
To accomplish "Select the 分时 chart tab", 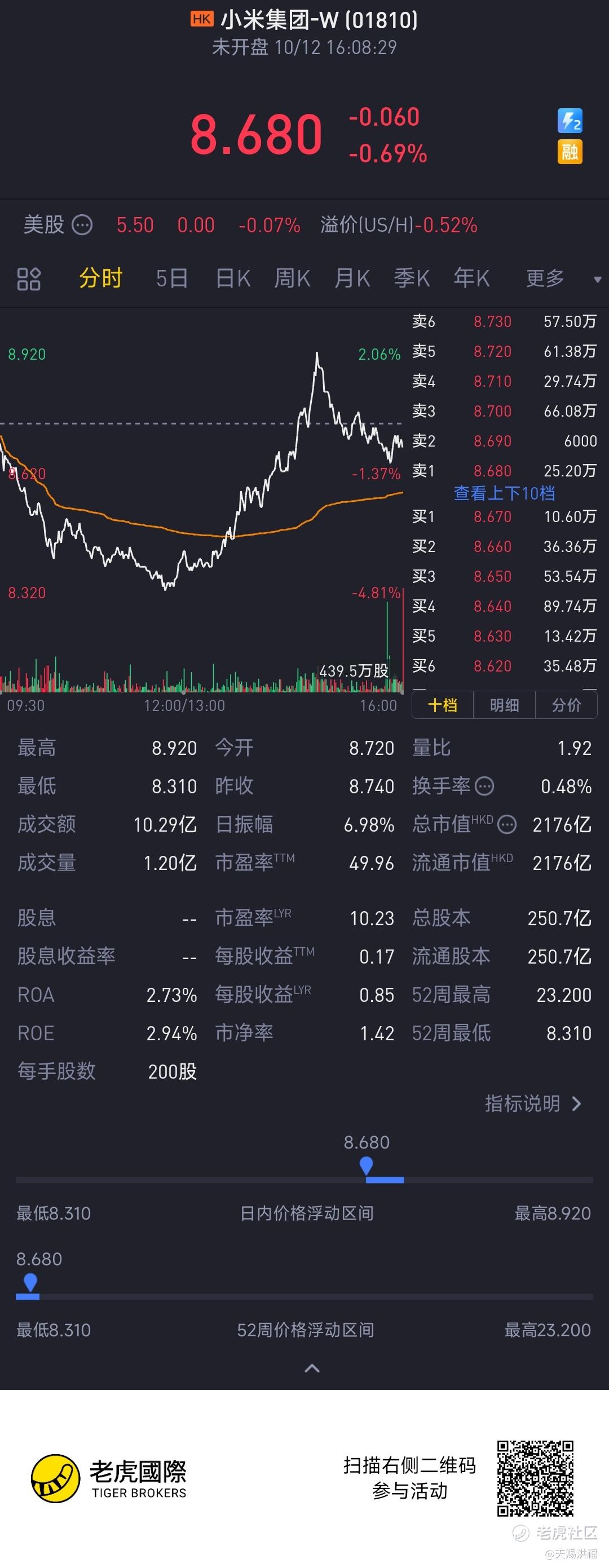I will [x=101, y=278].
